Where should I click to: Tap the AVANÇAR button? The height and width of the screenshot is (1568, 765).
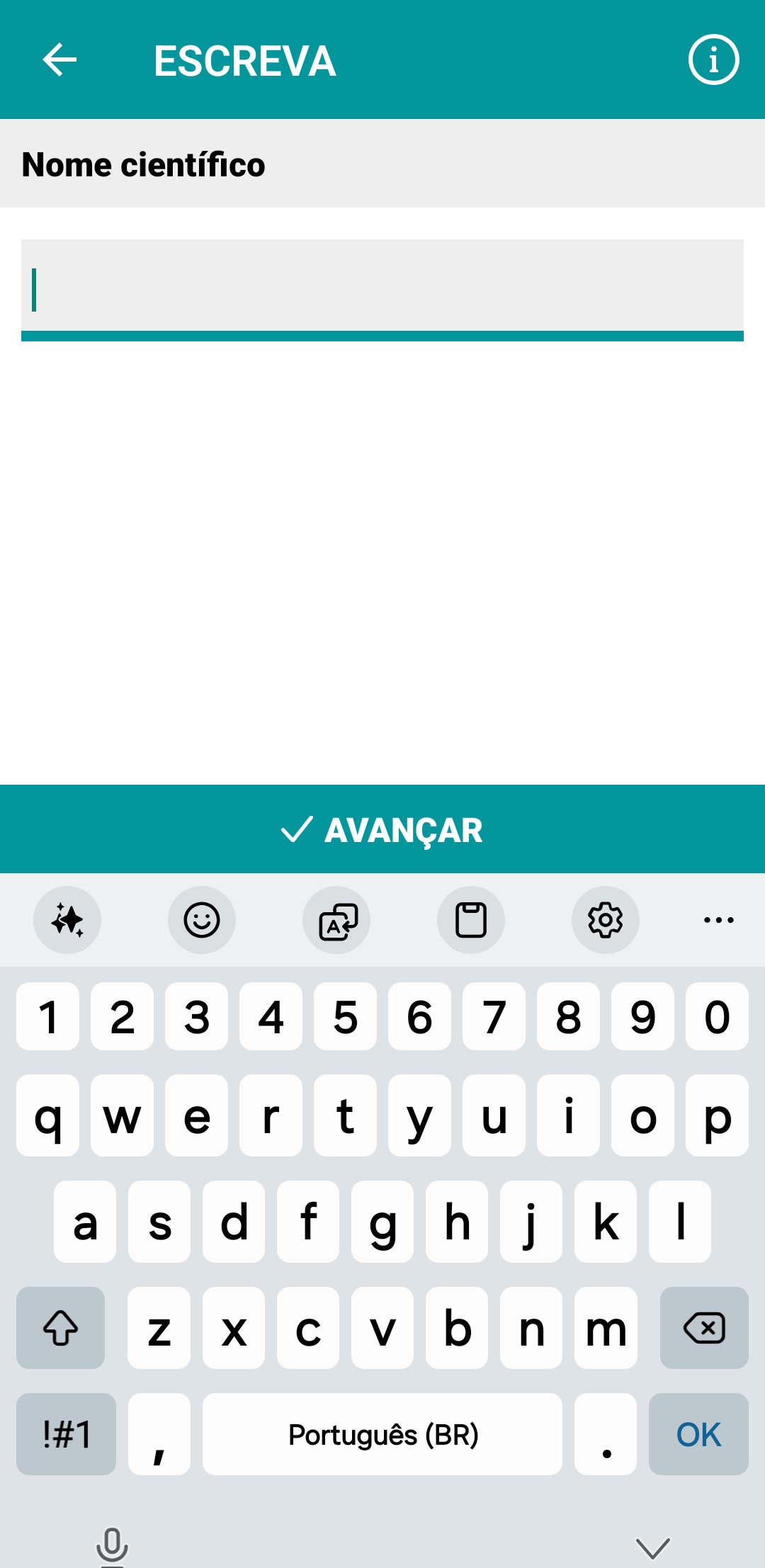382,829
